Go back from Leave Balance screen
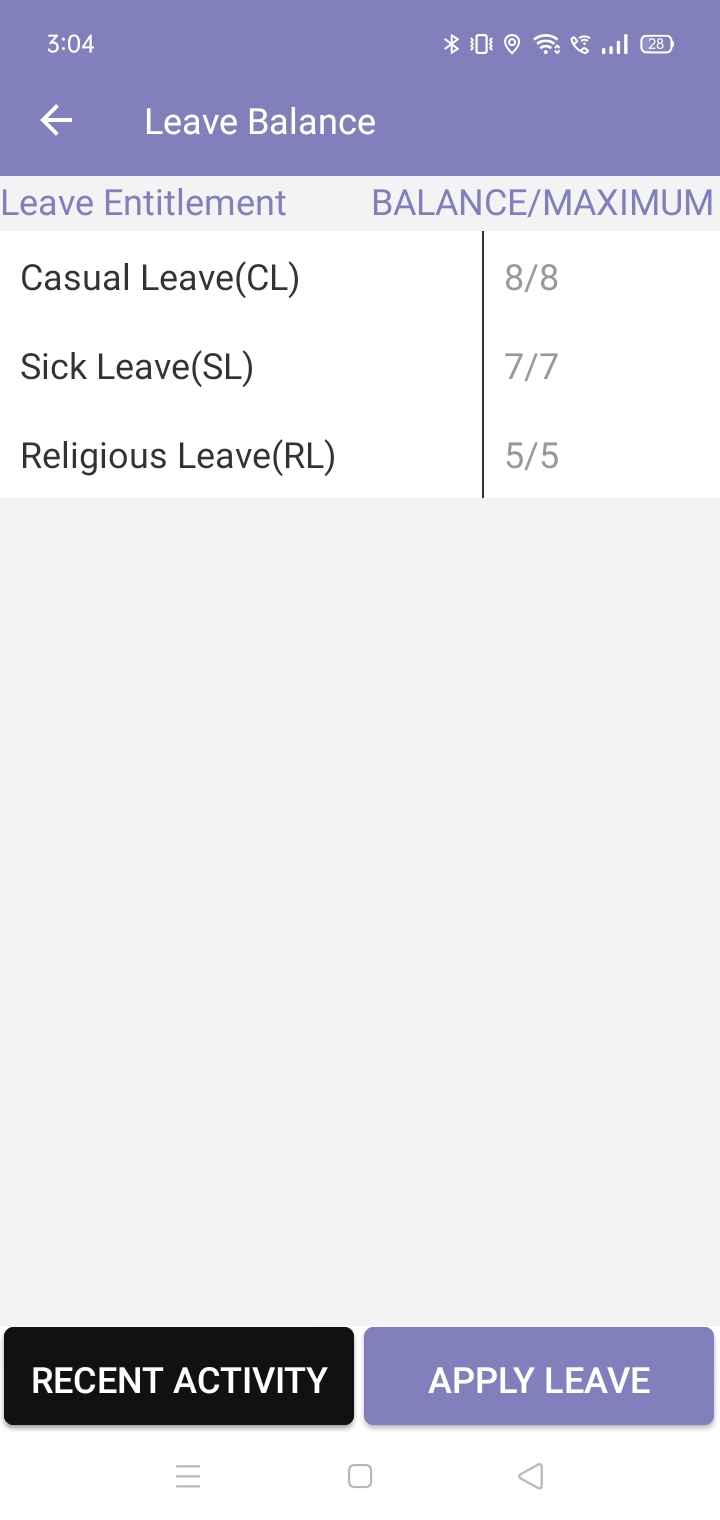 tap(56, 121)
